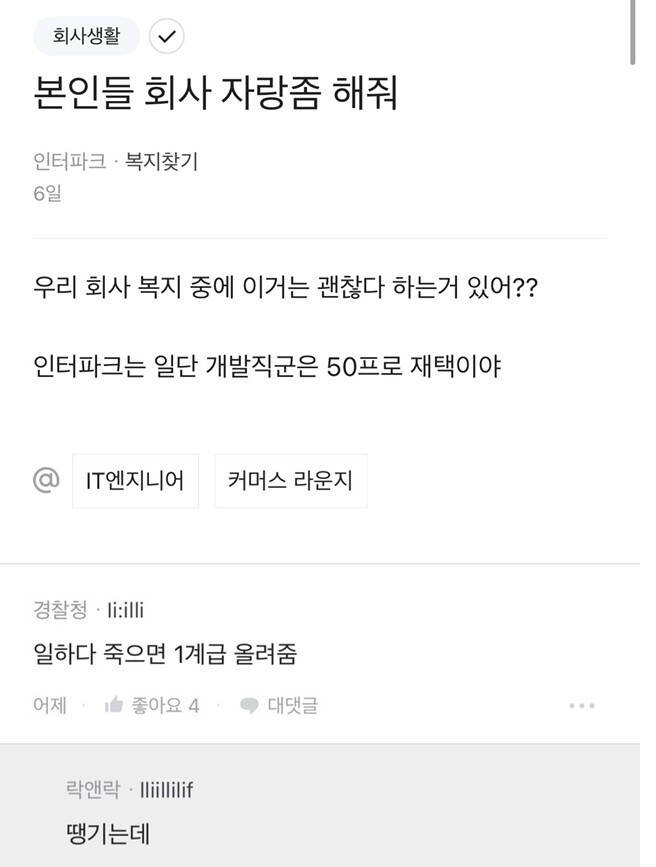Tap the checkmark icon next to 회사생활
Image resolution: width=656 pixels, height=867 pixels.
pyautogui.click(x=167, y=37)
